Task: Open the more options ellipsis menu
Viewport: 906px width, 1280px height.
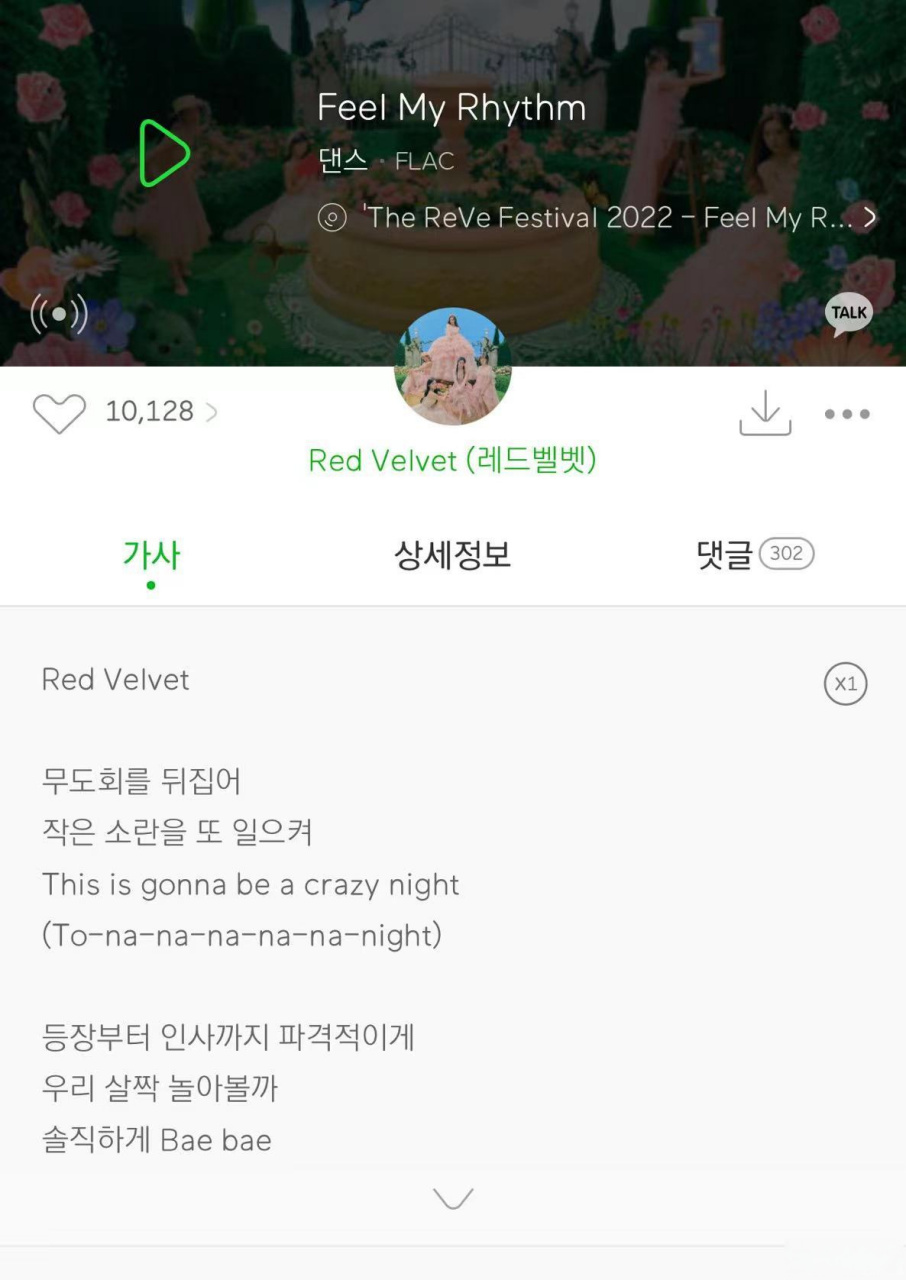Action: (847, 413)
